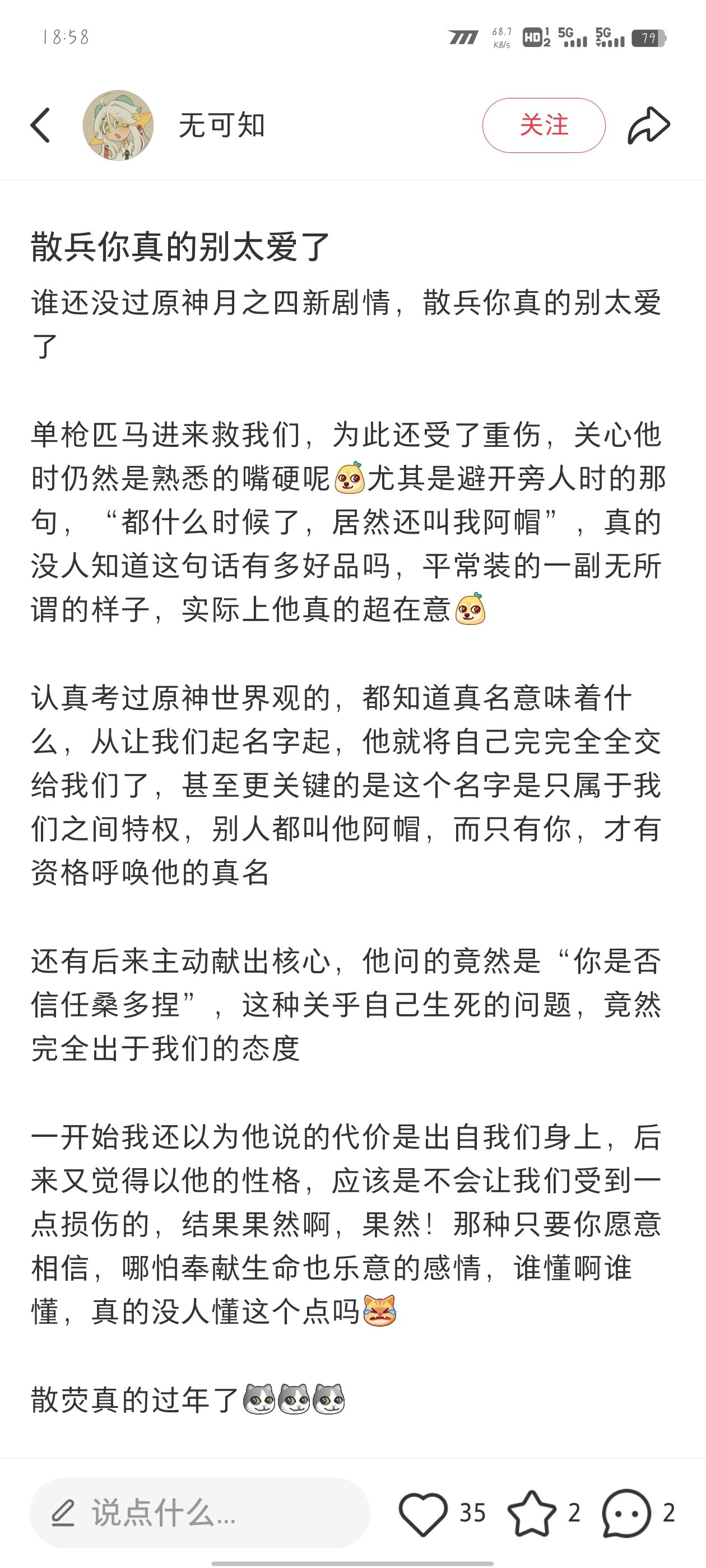The image size is (706, 1568).
Task: Open 无可知's profile avatar
Action: click(x=118, y=125)
